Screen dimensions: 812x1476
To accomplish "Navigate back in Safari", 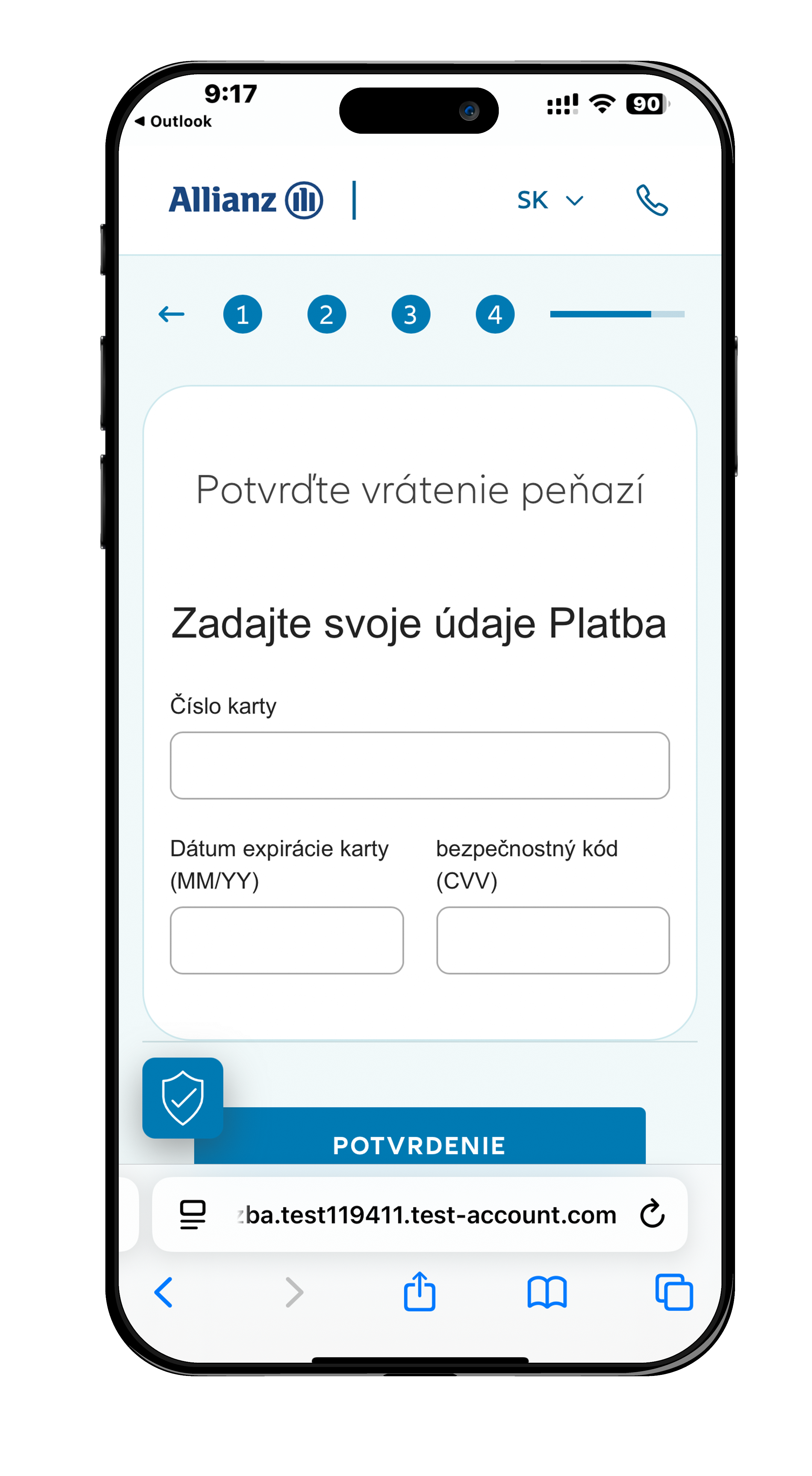I will [164, 1293].
